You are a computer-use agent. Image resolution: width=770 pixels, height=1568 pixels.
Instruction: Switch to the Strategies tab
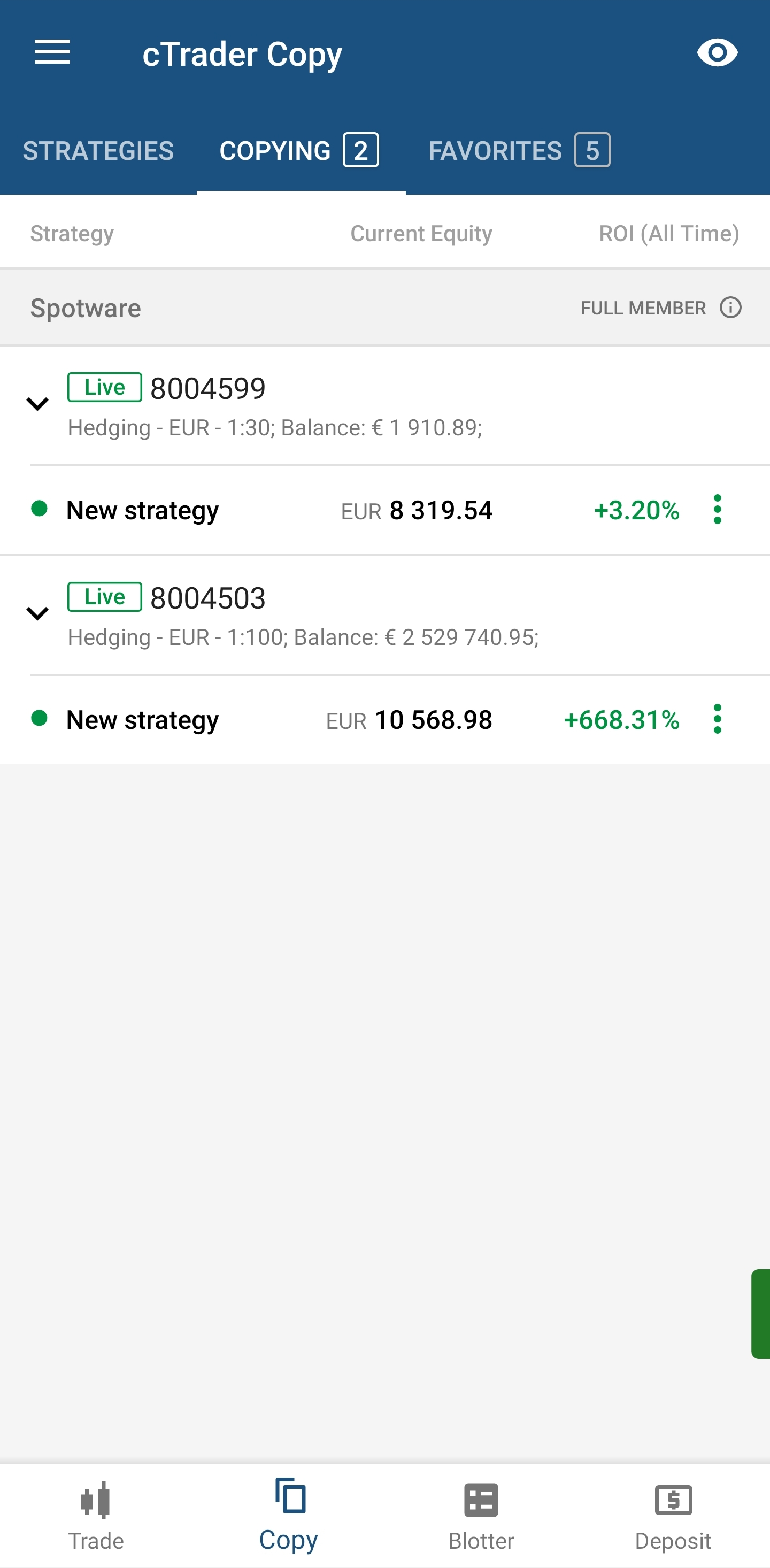pyautogui.click(x=98, y=150)
